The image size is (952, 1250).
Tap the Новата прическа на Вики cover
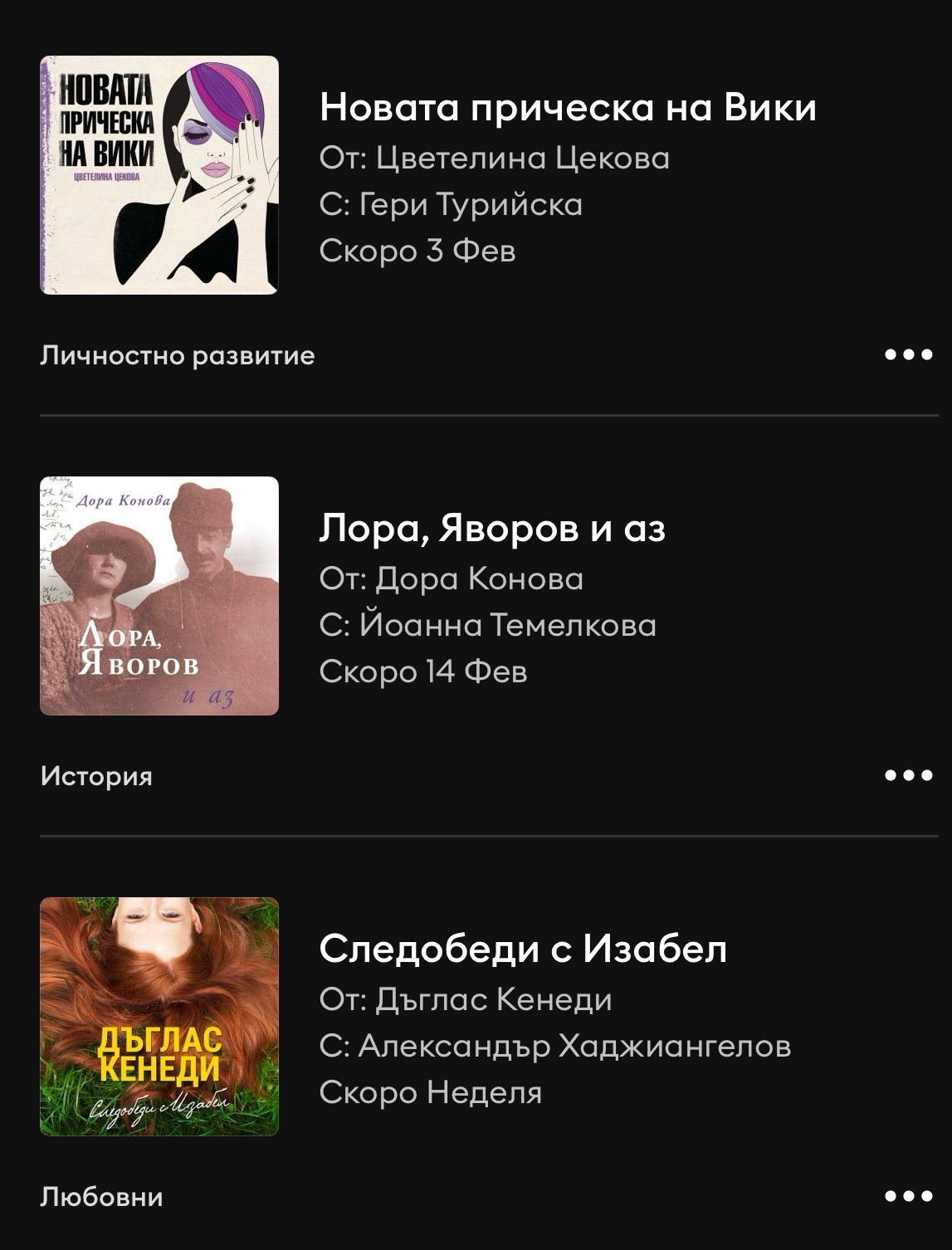click(x=159, y=175)
